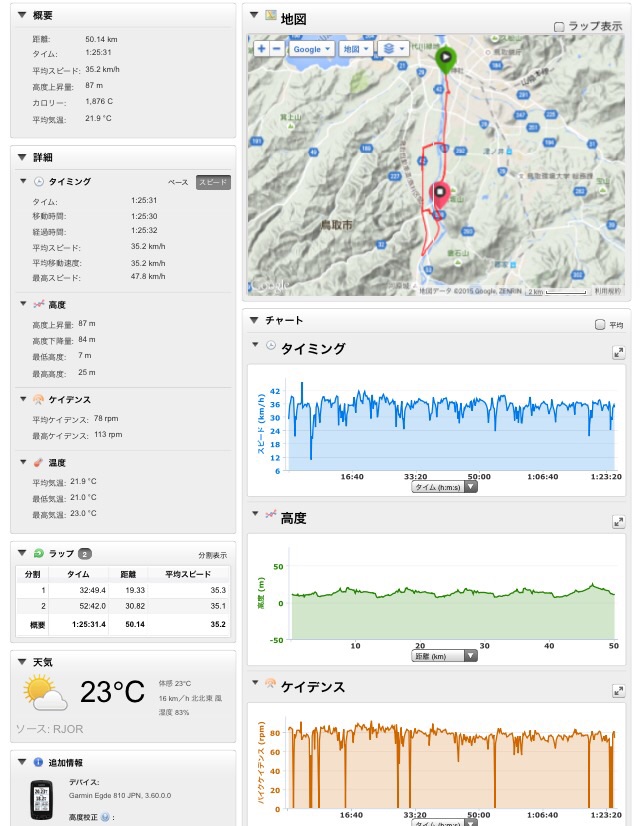This screenshot has height=826, width=640.
Task: Open 分割表示 in the laps panel
Action: [212, 554]
